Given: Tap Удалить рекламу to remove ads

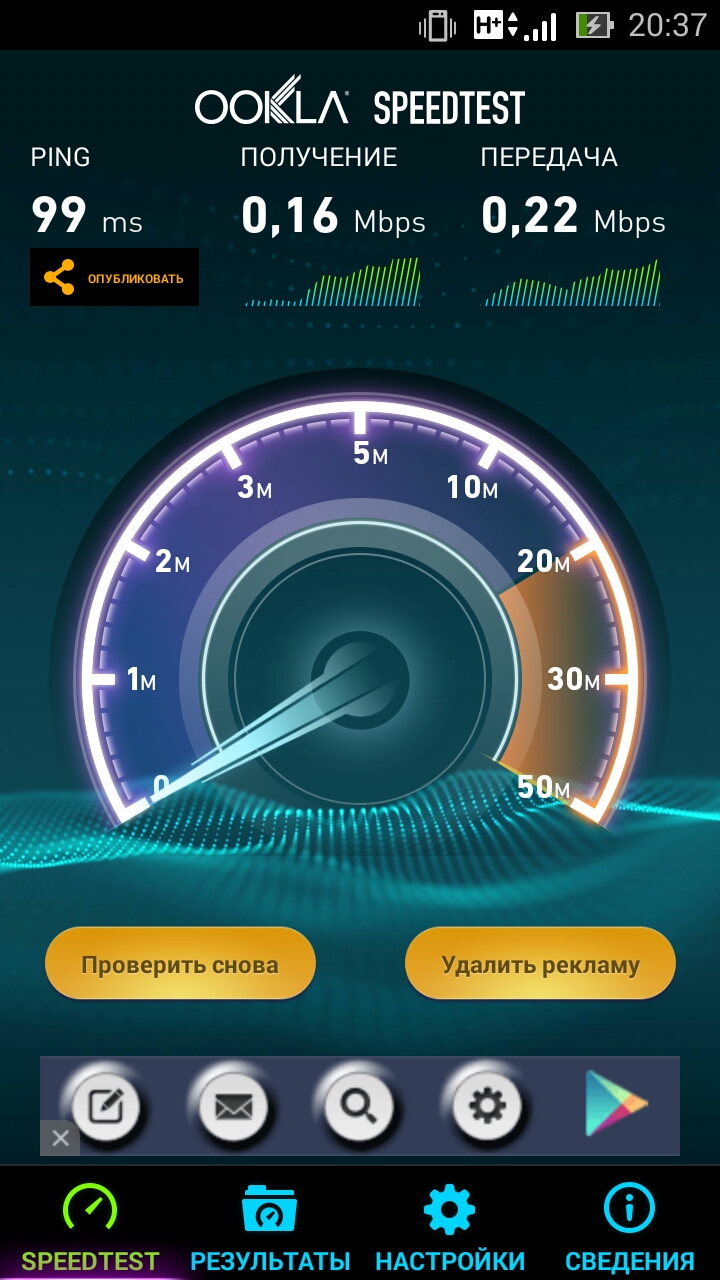Looking at the screenshot, I should [x=540, y=963].
